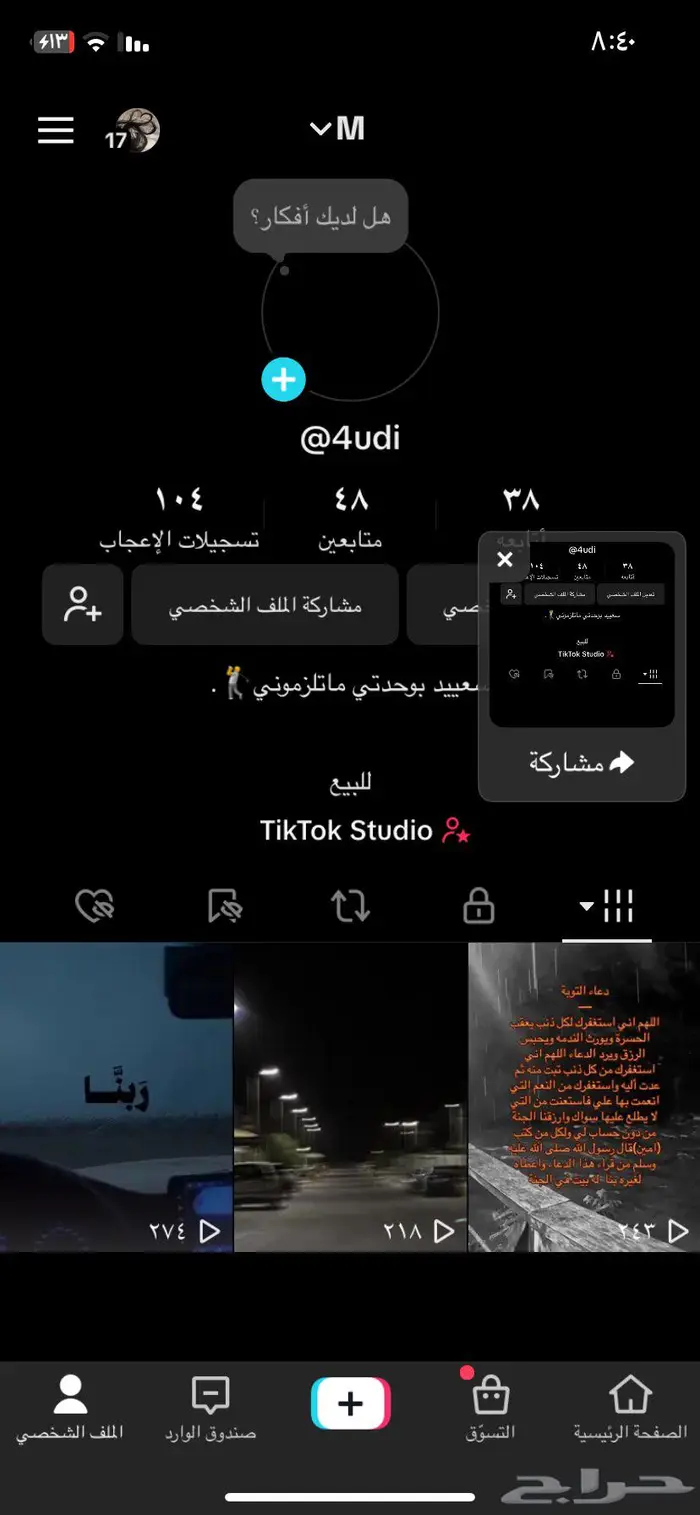The image size is (700, 1515).
Task: Dismiss the screenshot preview popup
Action: 506,560
